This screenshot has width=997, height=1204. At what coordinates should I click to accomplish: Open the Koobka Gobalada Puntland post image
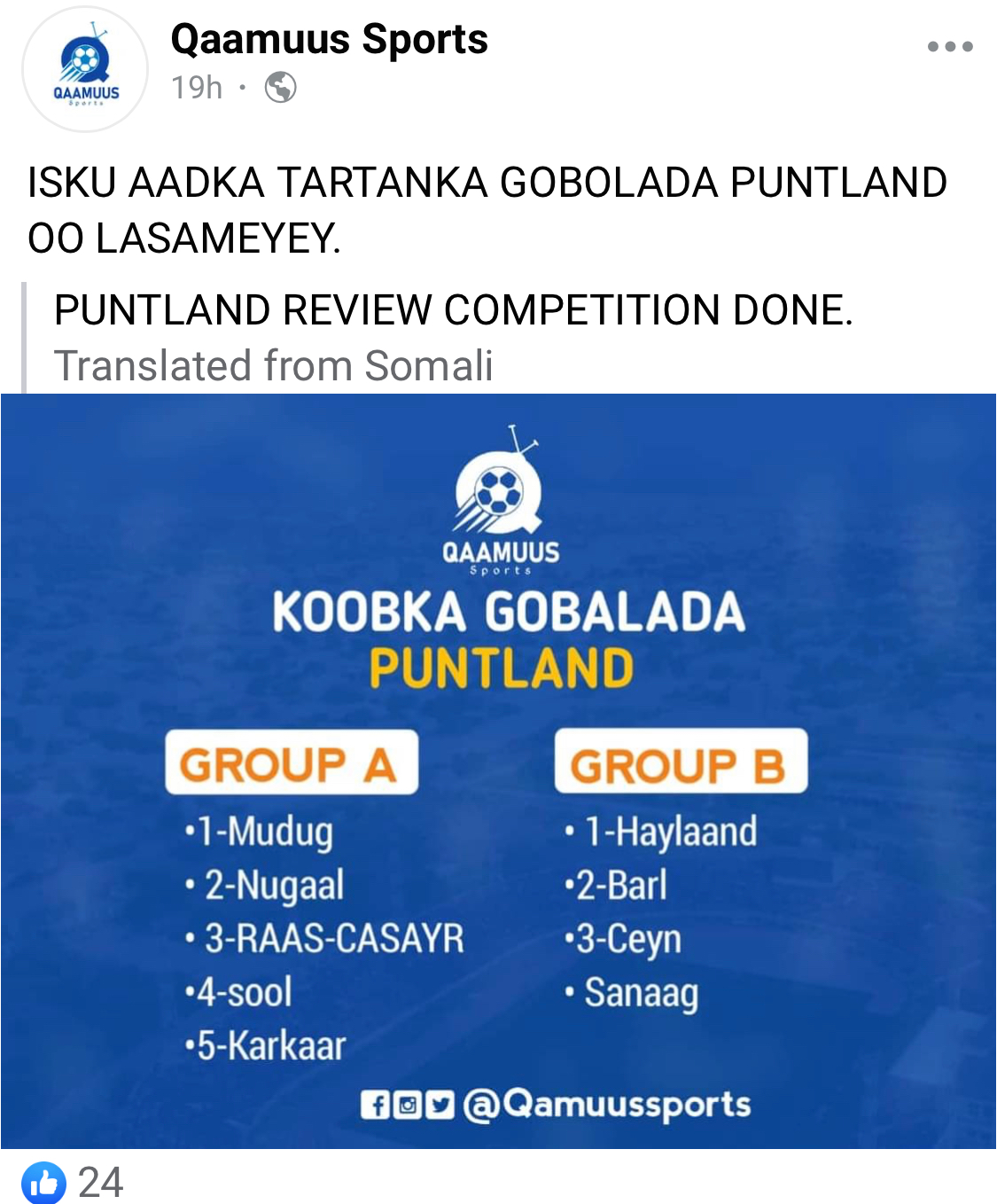point(498,771)
